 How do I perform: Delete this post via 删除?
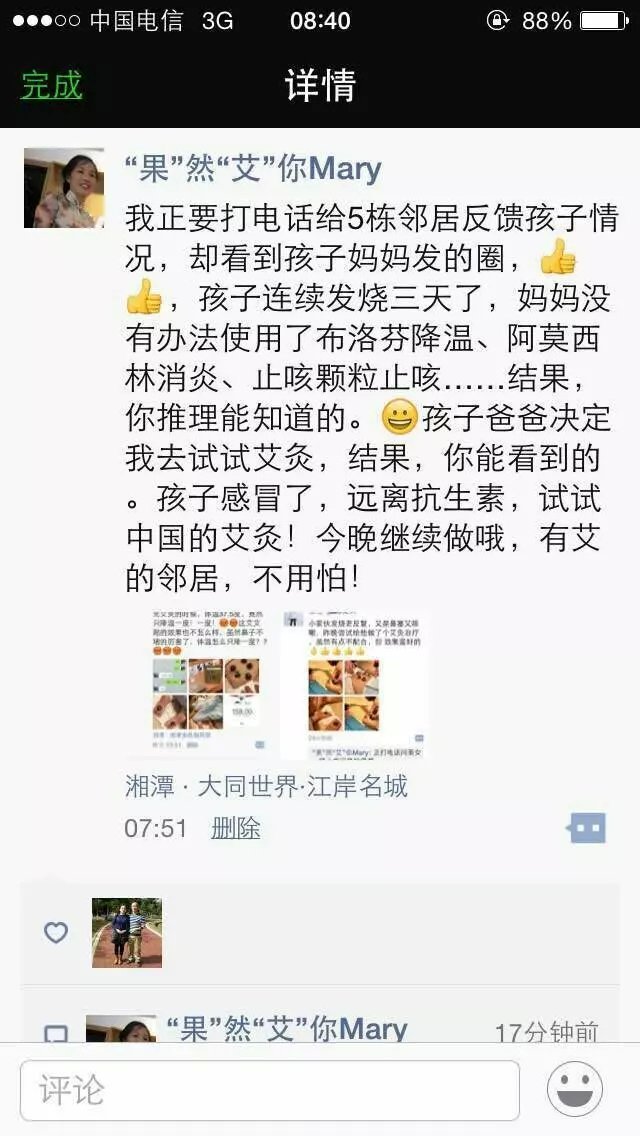(236, 828)
